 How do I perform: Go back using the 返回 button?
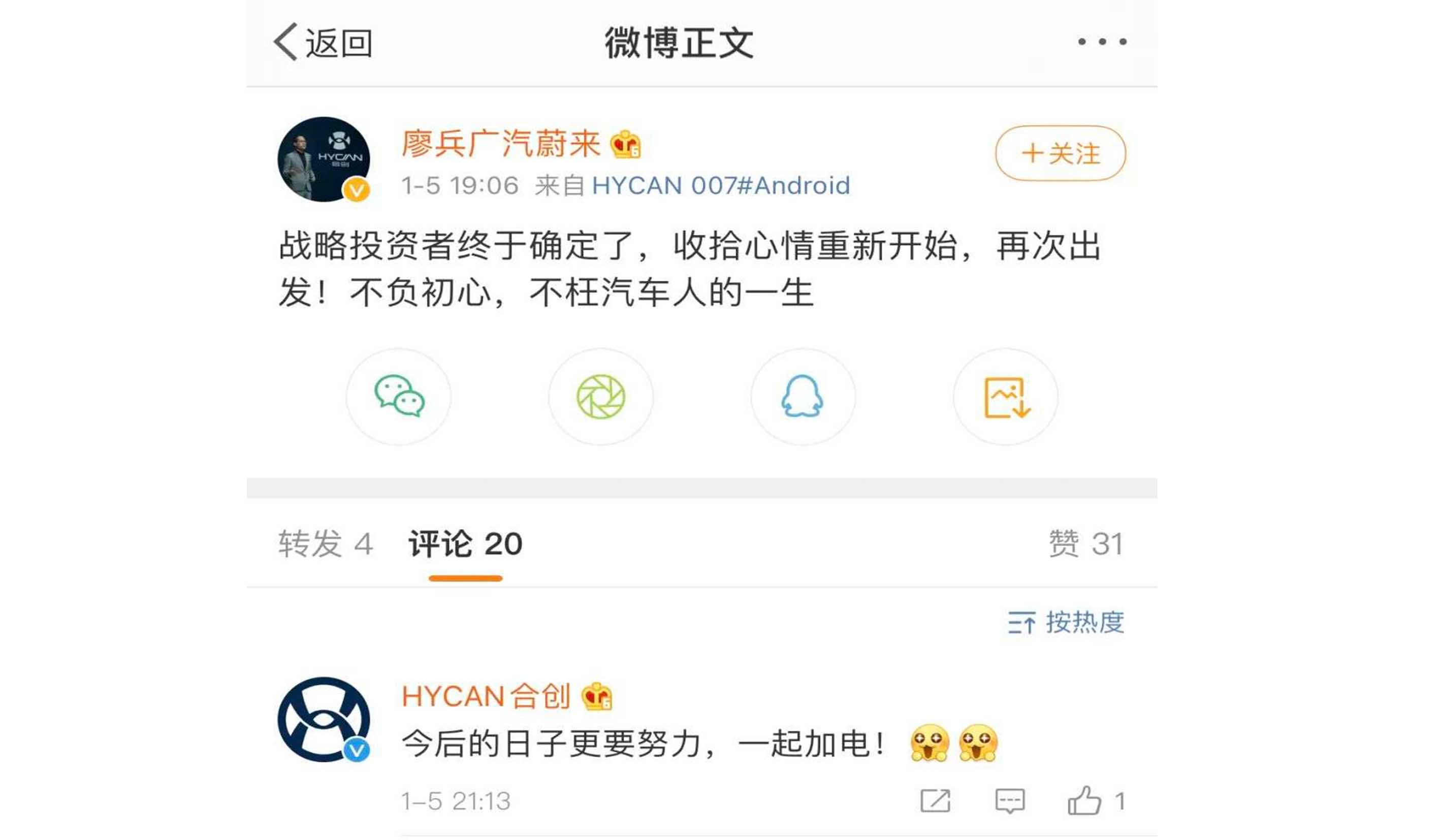[323, 42]
